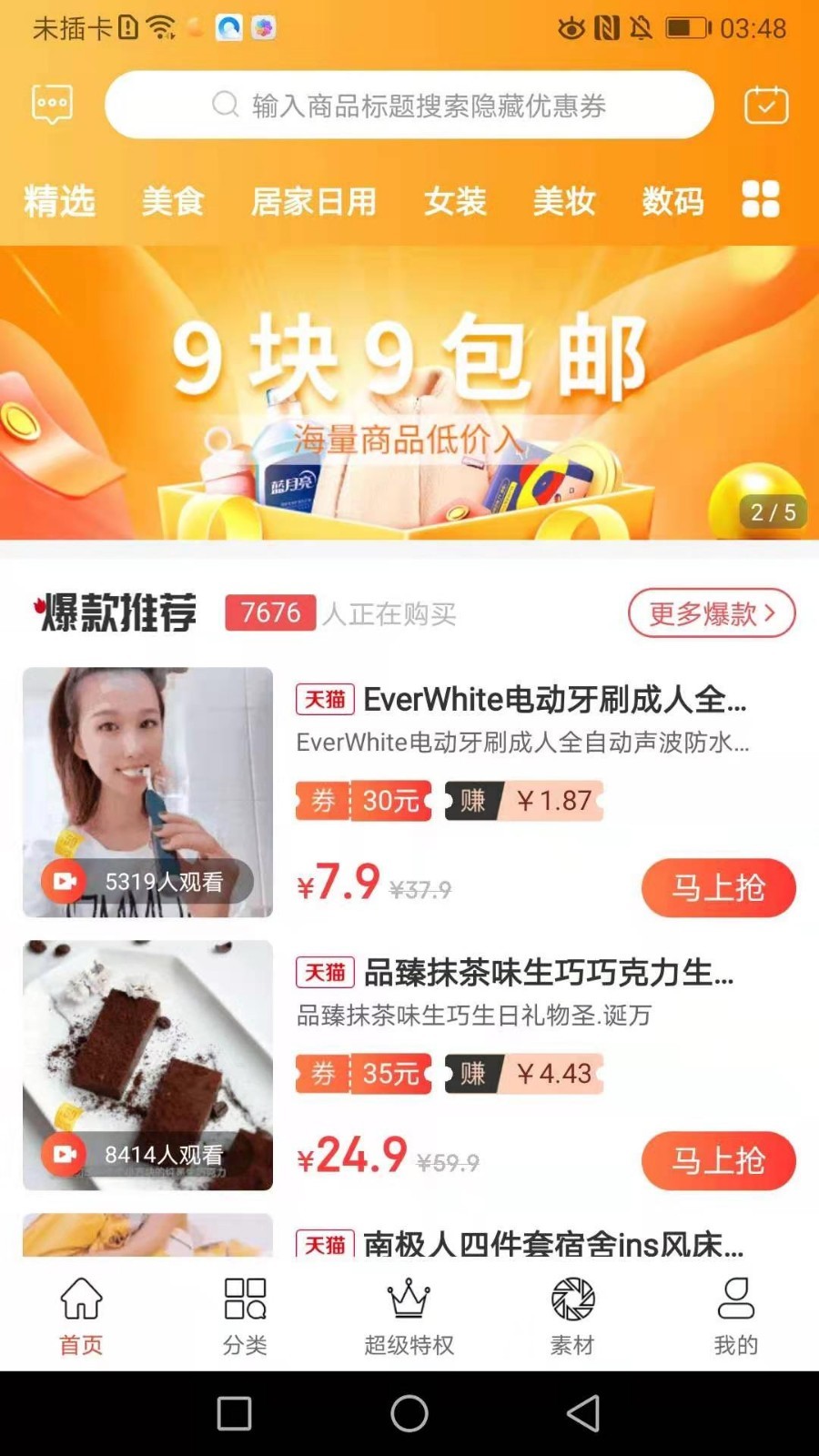The image size is (819, 1456).
Task: Open the all-categories grid icon
Action: click(x=761, y=199)
